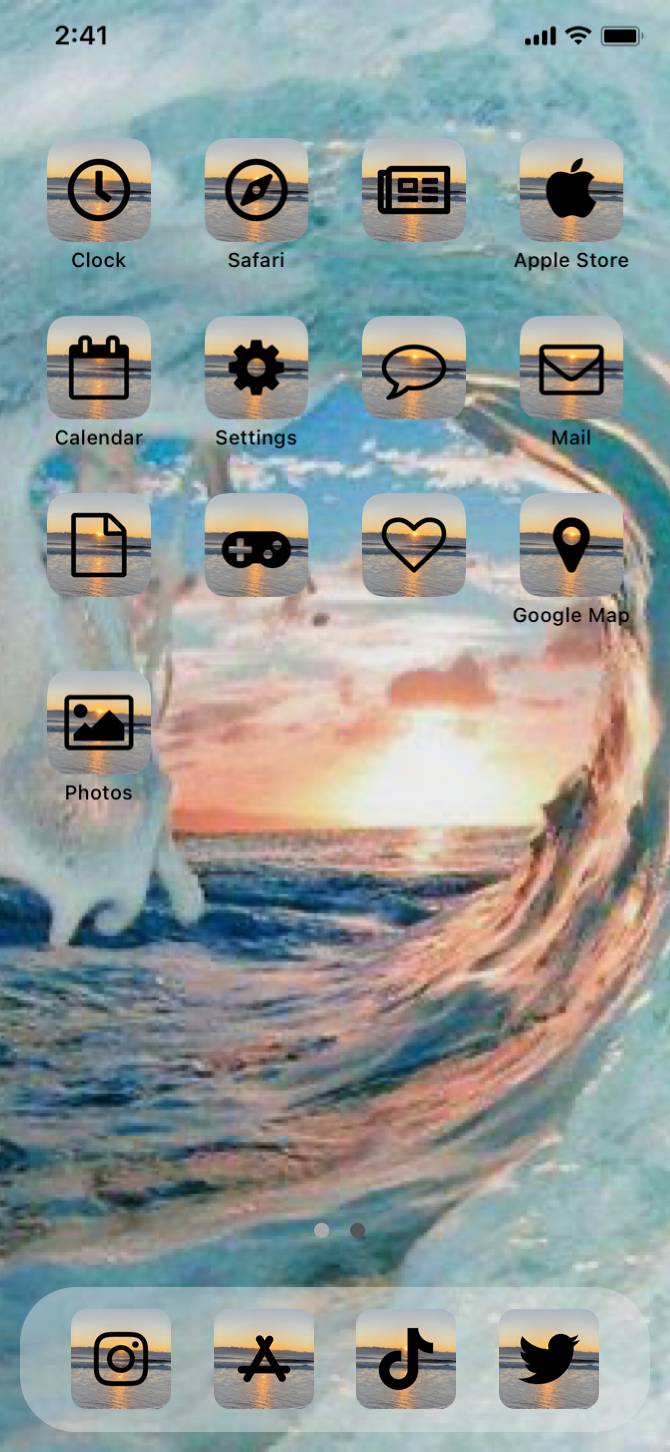The image size is (670, 1452).
Task: Open the Apple Store app
Action: click(571, 190)
